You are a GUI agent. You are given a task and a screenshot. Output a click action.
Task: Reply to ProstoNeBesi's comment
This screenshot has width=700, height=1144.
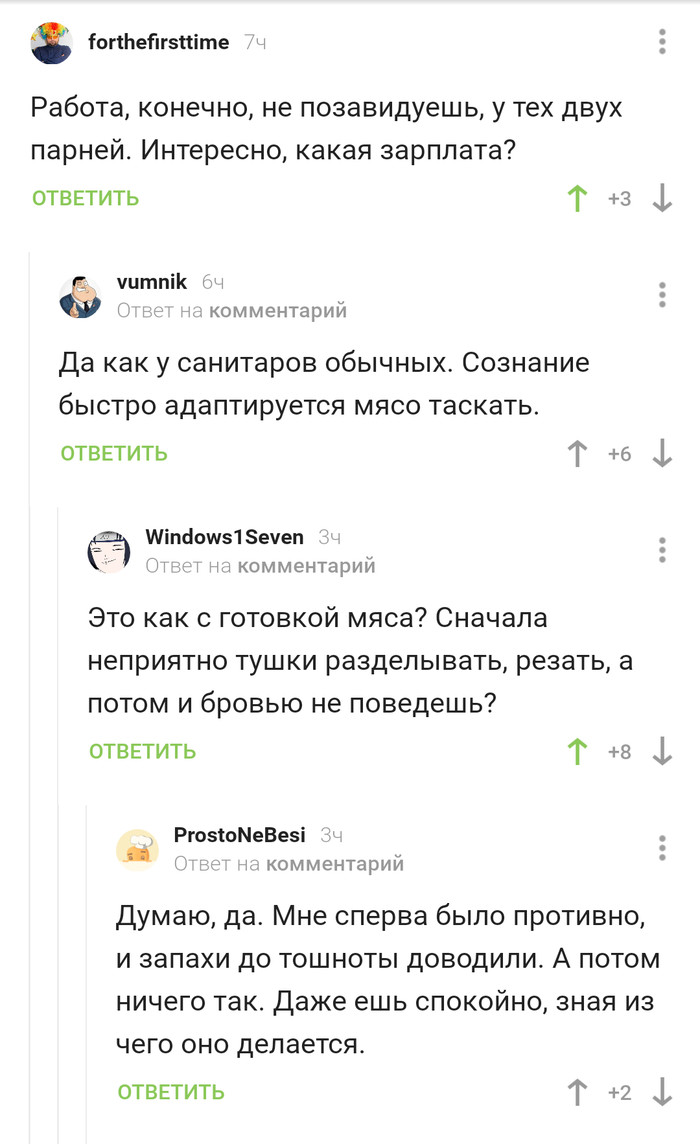pyautogui.click(x=171, y=1092)
